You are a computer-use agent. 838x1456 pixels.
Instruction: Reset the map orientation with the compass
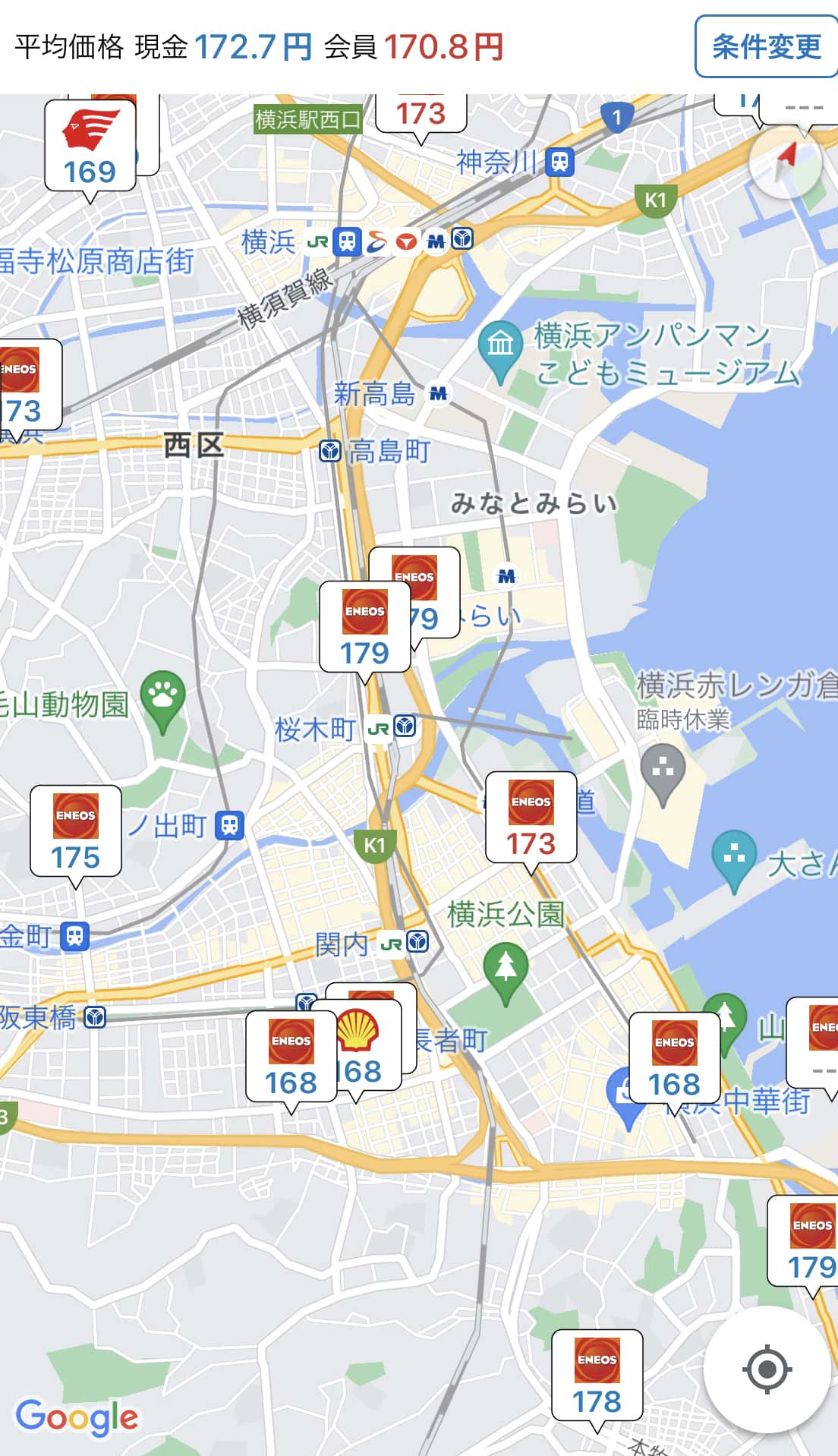(785, 161)
